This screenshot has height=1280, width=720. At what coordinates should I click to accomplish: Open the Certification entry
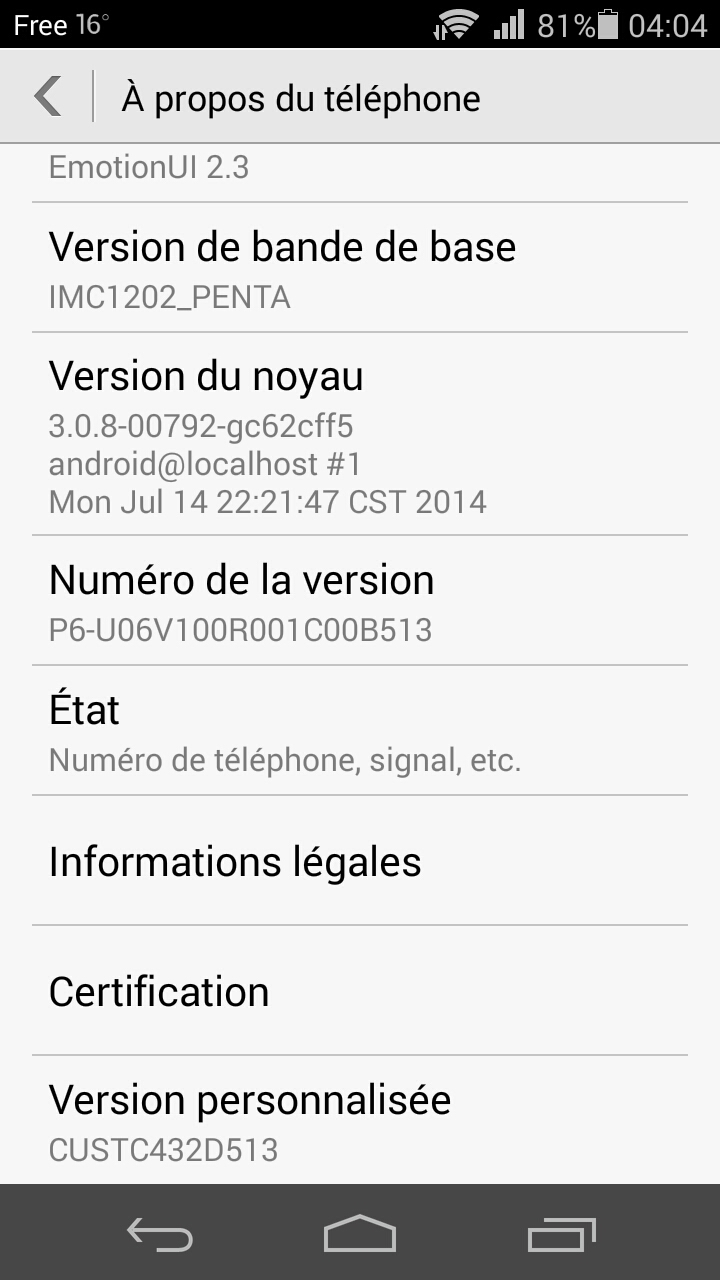(360, 990)
